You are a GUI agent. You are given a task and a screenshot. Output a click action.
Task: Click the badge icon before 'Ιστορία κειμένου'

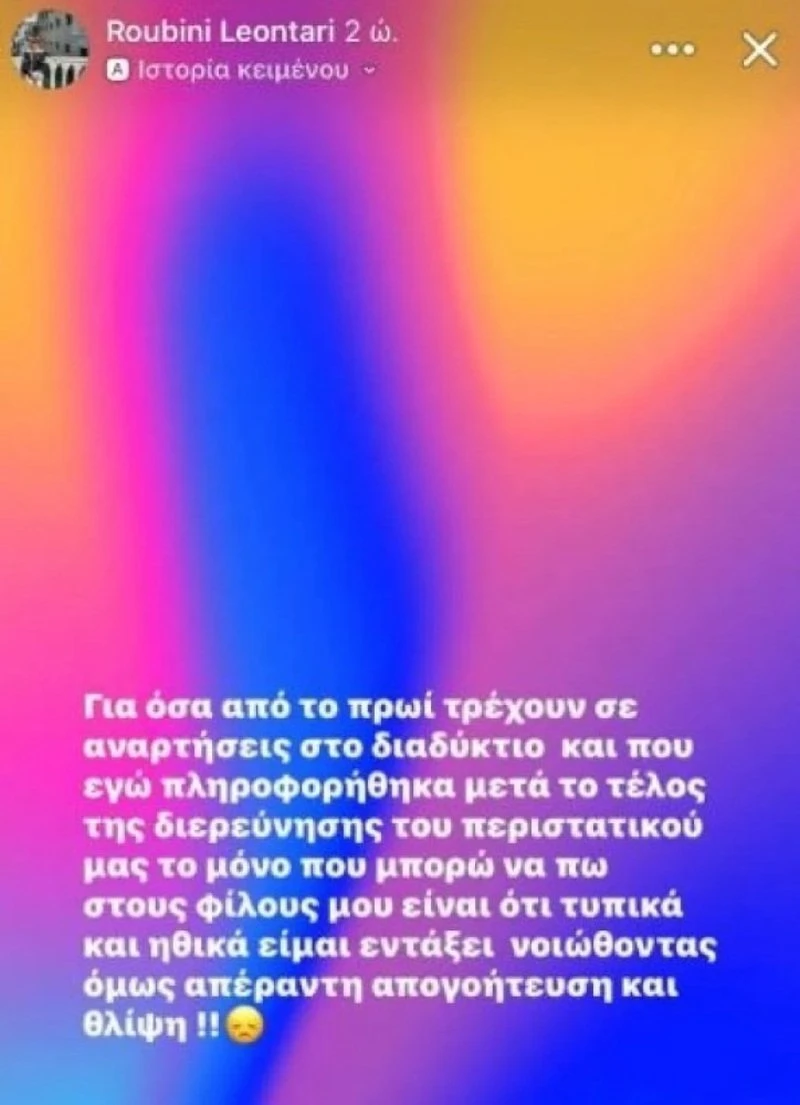pos(119,70)
